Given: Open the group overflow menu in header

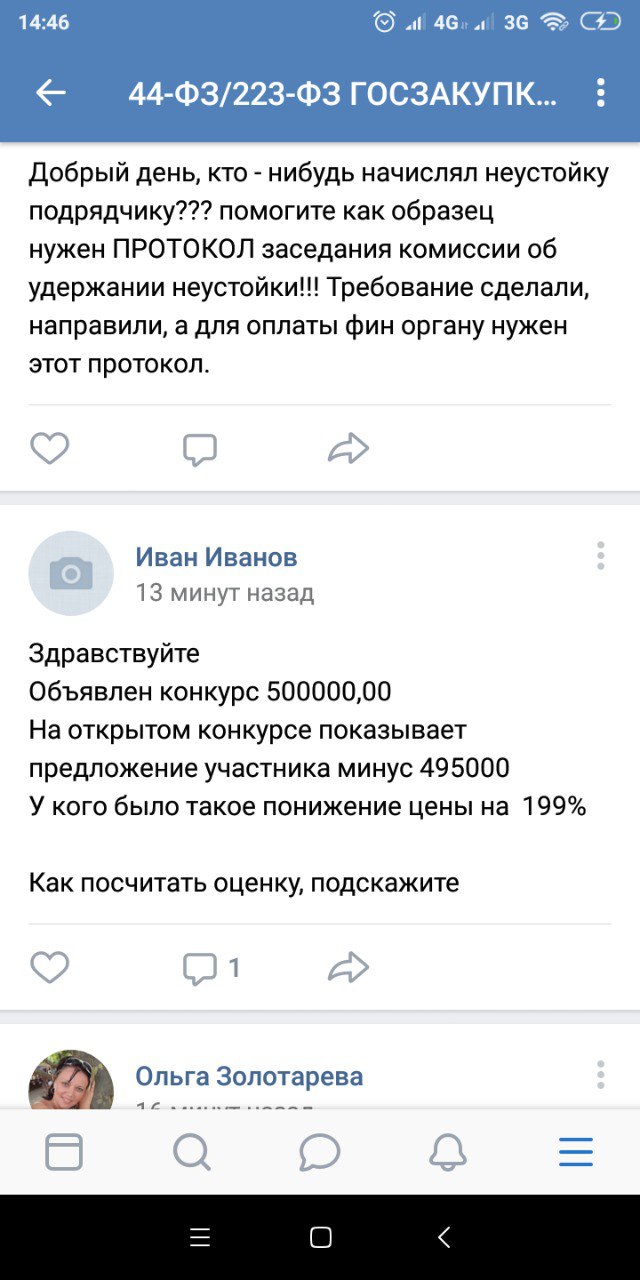Looking at the screenshot, I should [600, 93].
